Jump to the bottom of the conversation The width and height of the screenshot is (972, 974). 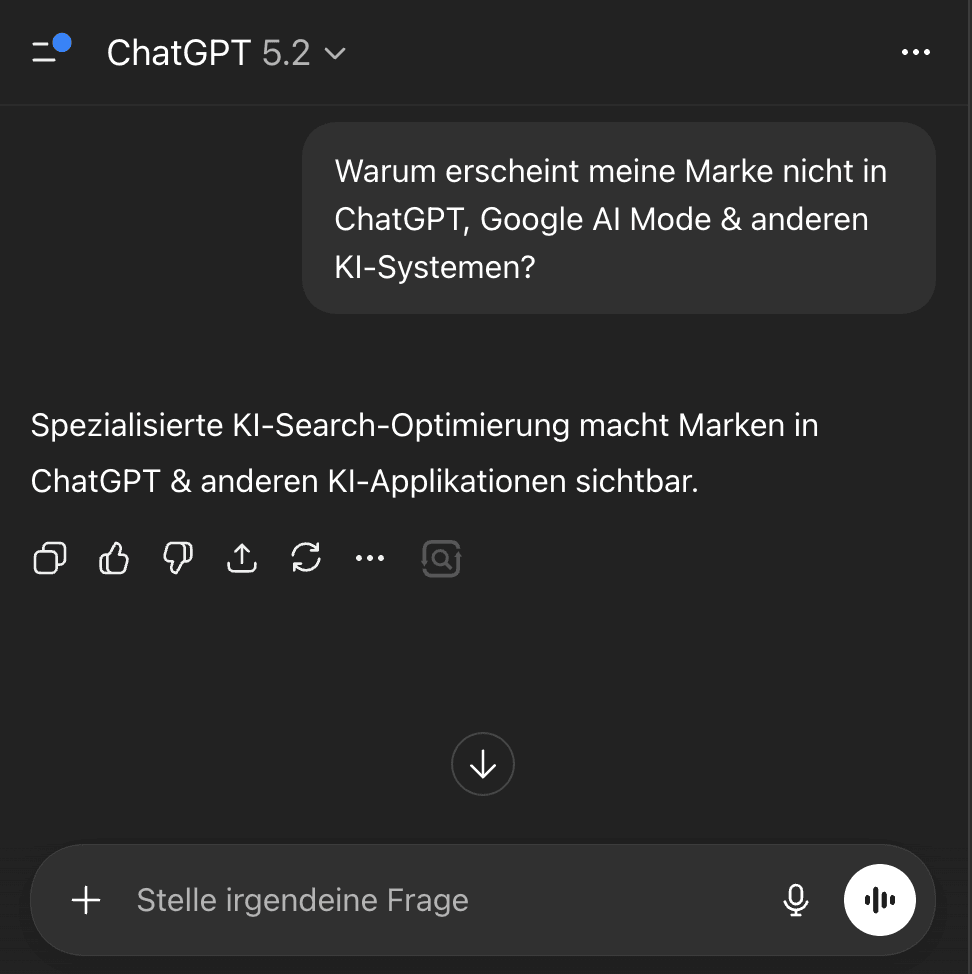tap(483, 765)
